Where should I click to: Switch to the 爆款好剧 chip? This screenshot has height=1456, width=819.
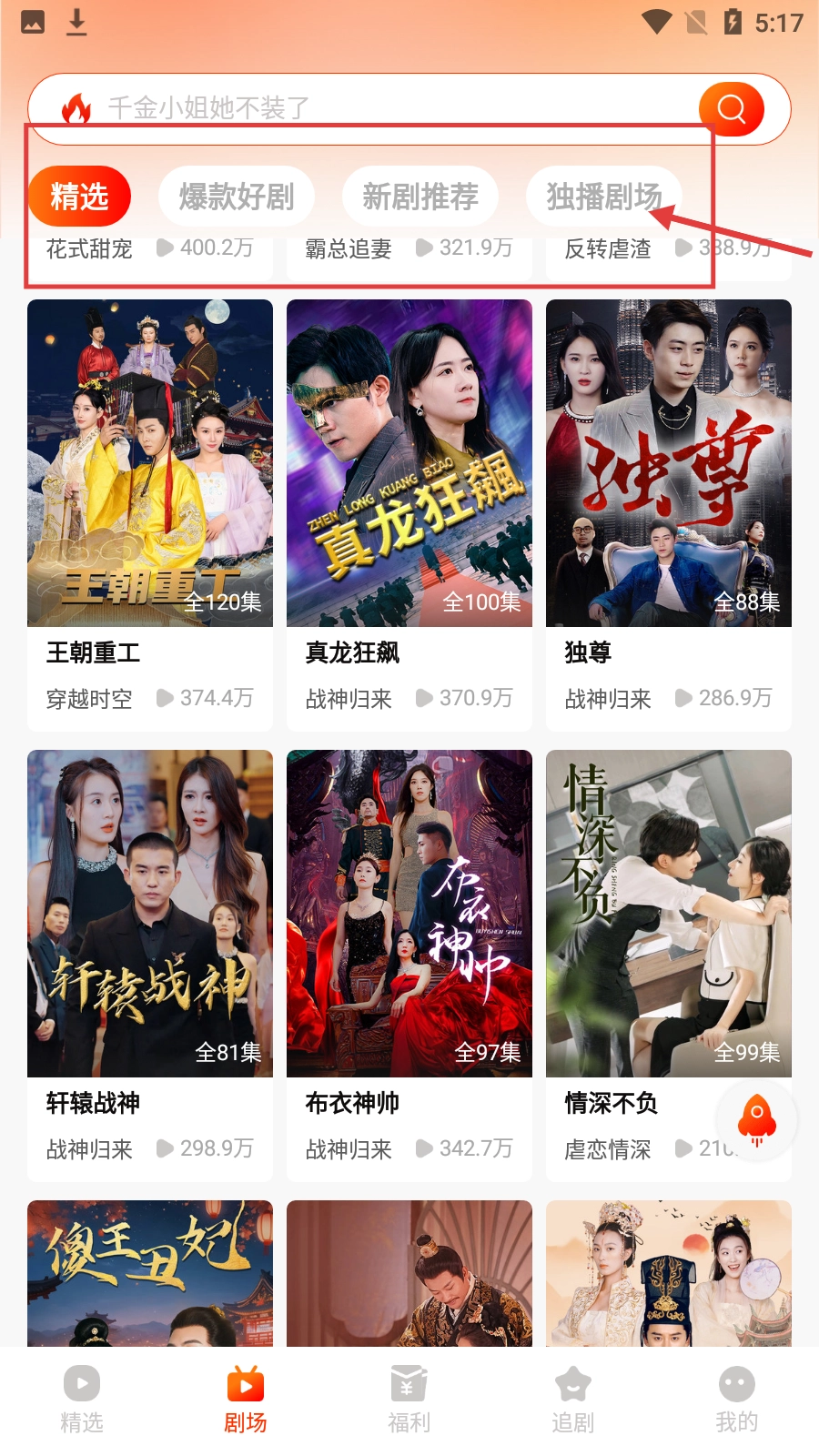point(237,197)
